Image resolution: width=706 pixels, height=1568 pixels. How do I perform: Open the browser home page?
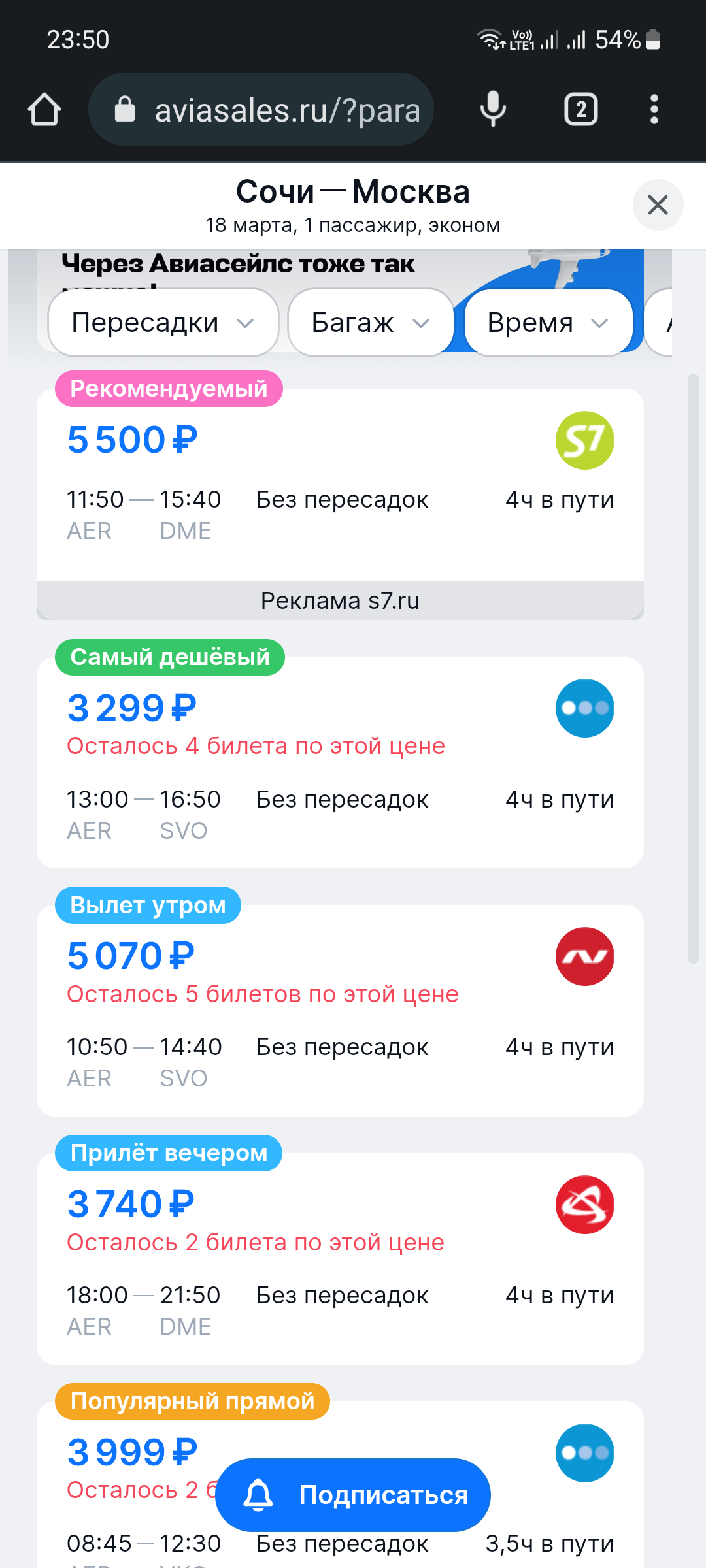[x=44, y=109]
